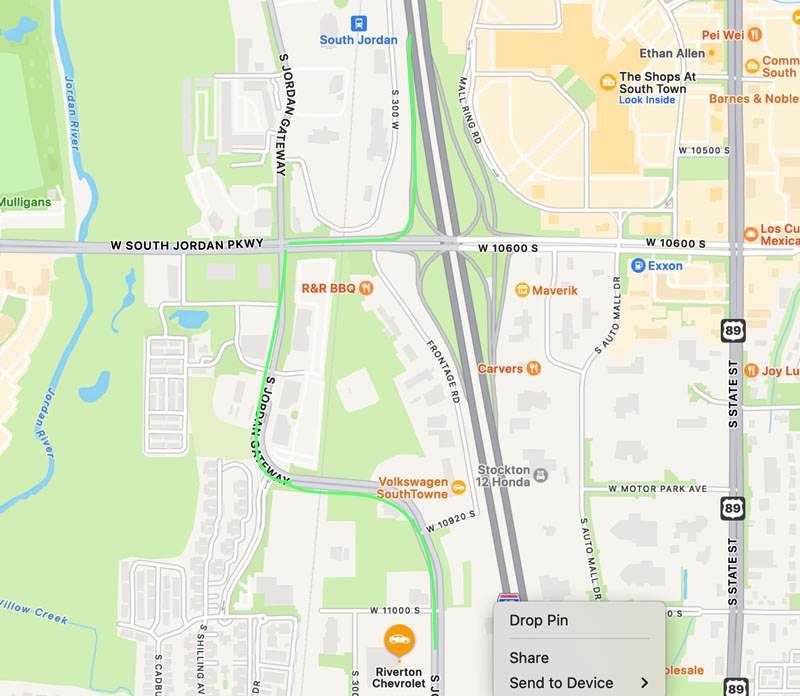The height and width of the screenshot is (696, 800).
Task: Open the Riverton Chevrolet pin
Action: coord(399,639)
